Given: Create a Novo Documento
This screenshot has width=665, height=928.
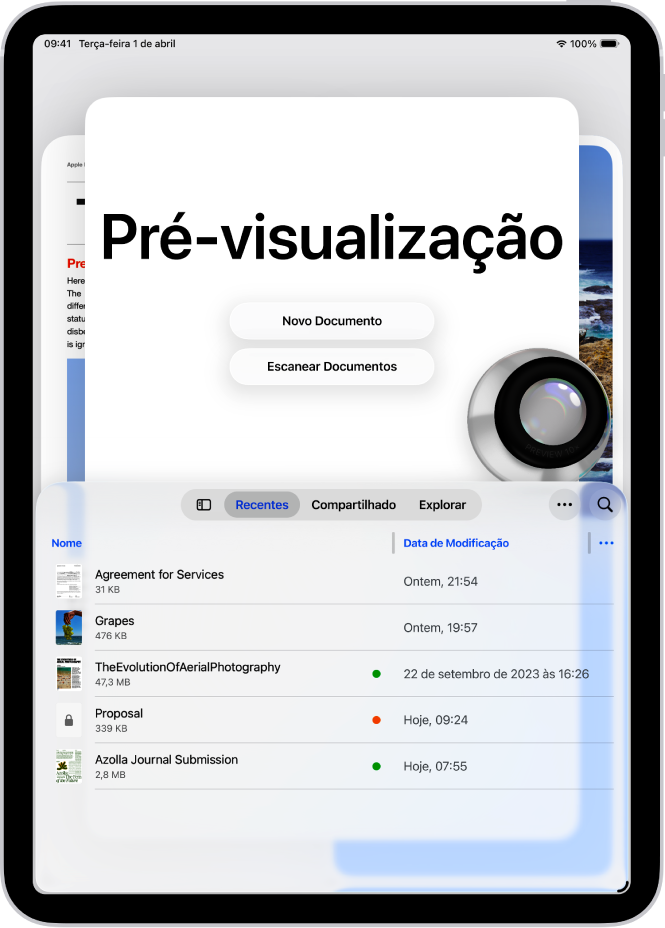Looking at the screenshot, I should 332,321.
